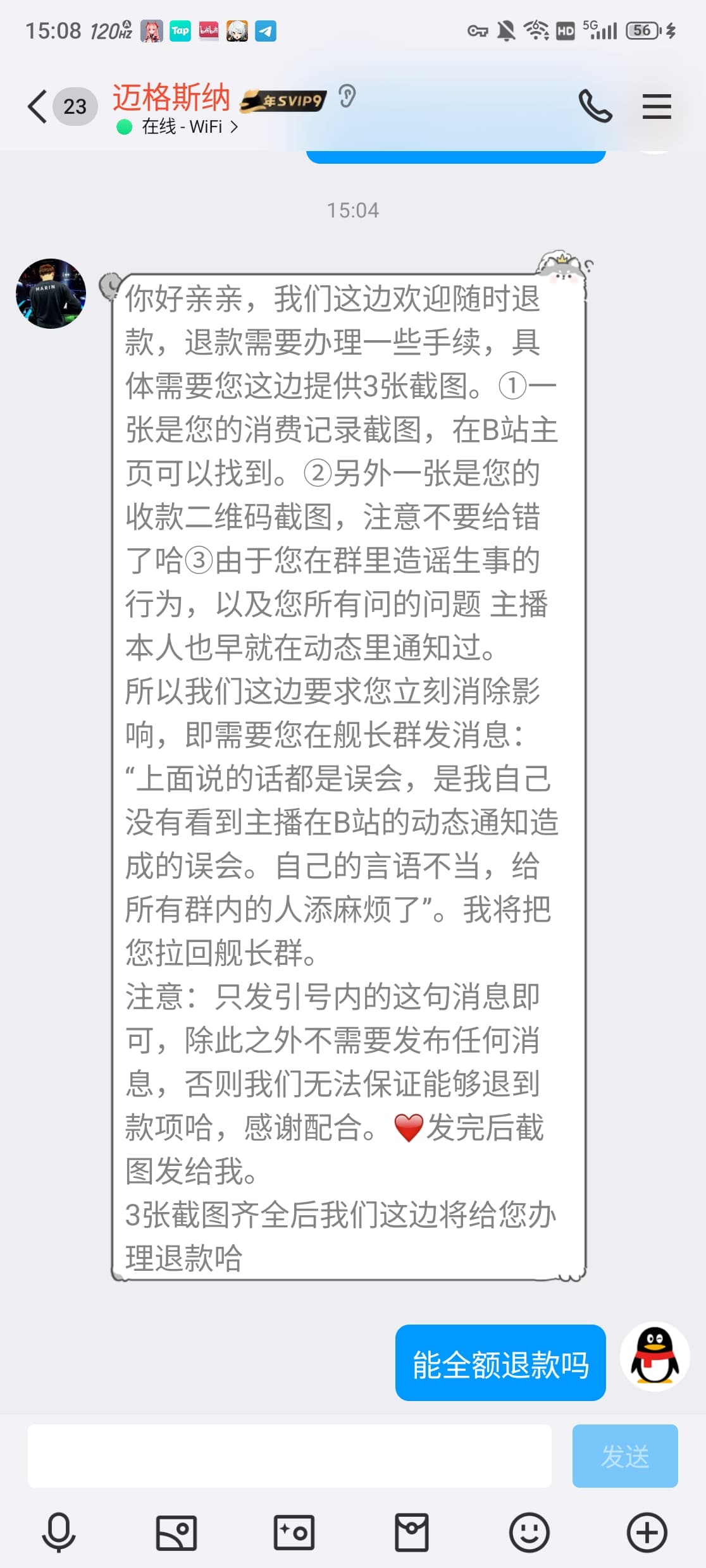This screenshot has width=706, height=1568.
Task: Open my own penguin avatar
Action: click(655, 1357)
